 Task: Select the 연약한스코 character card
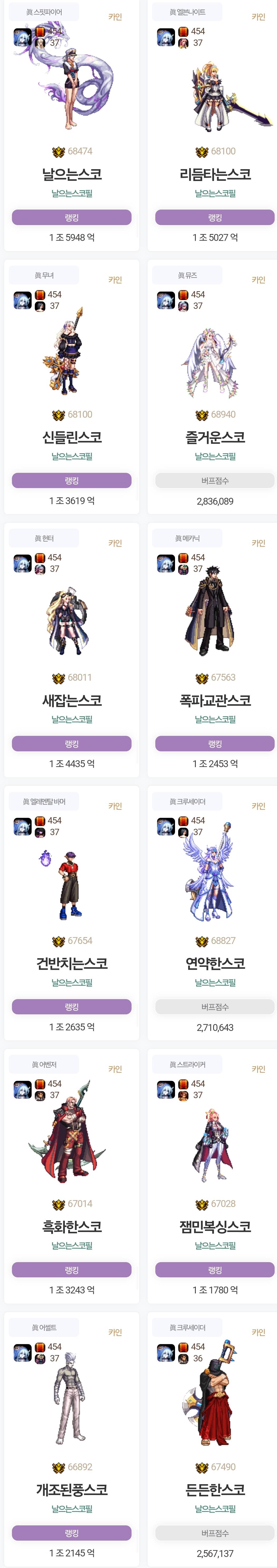click(214, 963)
